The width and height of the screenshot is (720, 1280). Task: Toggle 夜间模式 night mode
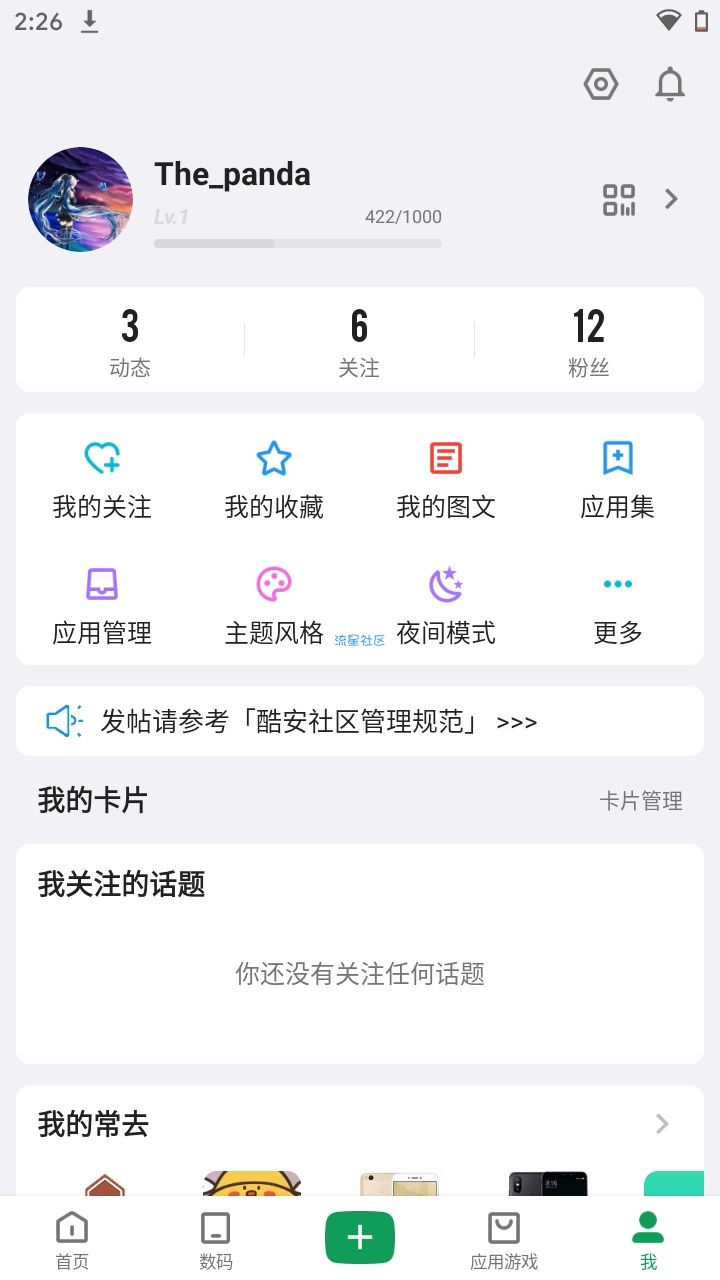coord(446,605)
